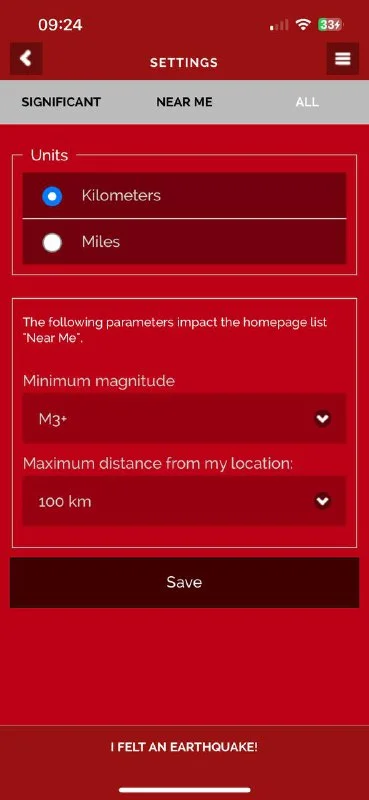This screenshot has width=369, height=800.
Task: Expand the Minimum magnitude dropdown
Action: tap(184, 419)
